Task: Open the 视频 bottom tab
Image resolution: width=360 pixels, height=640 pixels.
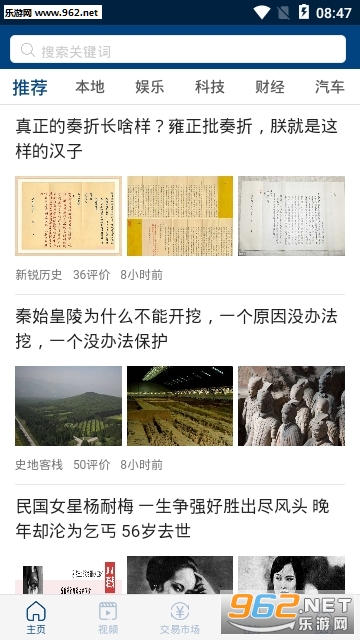Action: (x=108, y=617)
